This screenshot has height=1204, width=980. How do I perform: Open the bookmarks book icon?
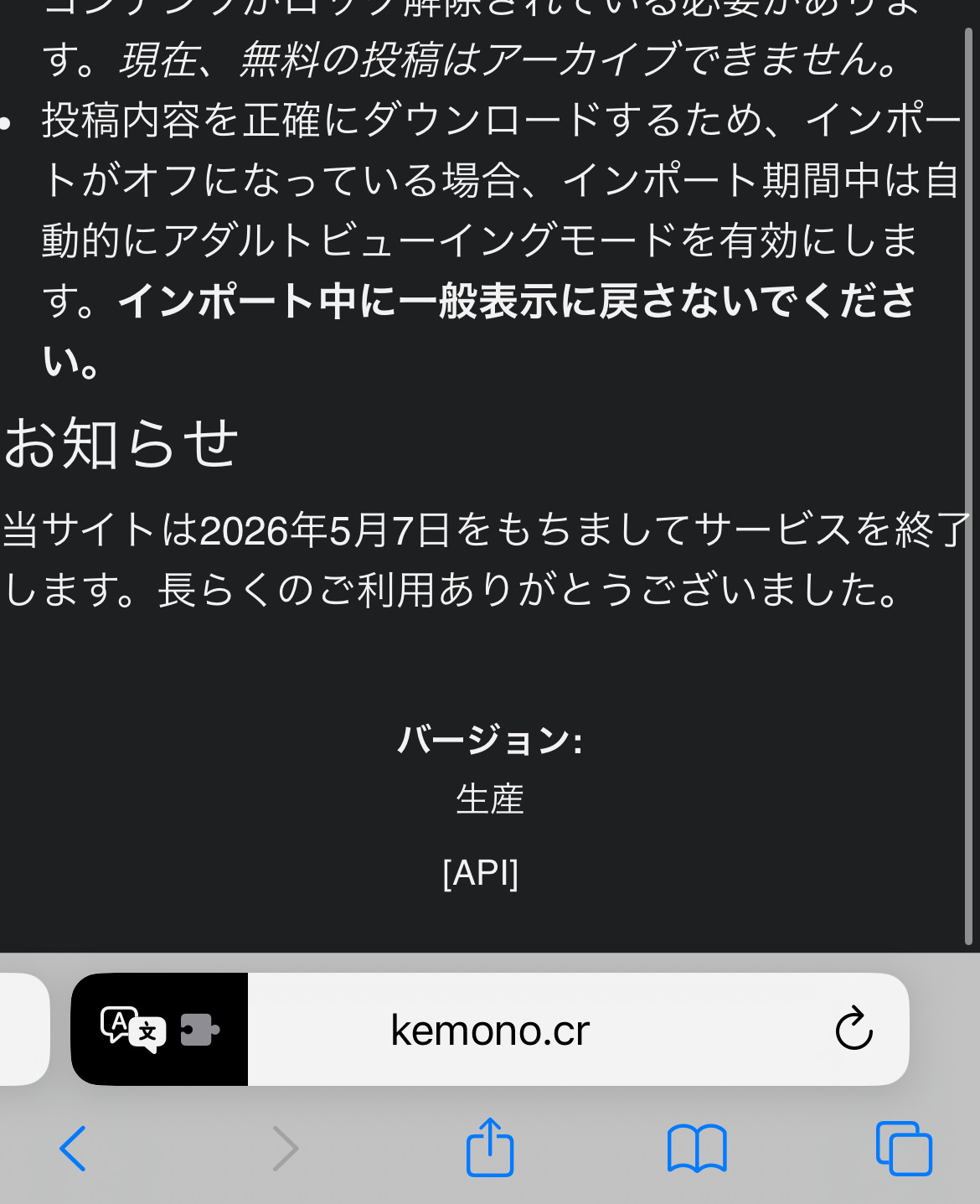point(696,1148)
